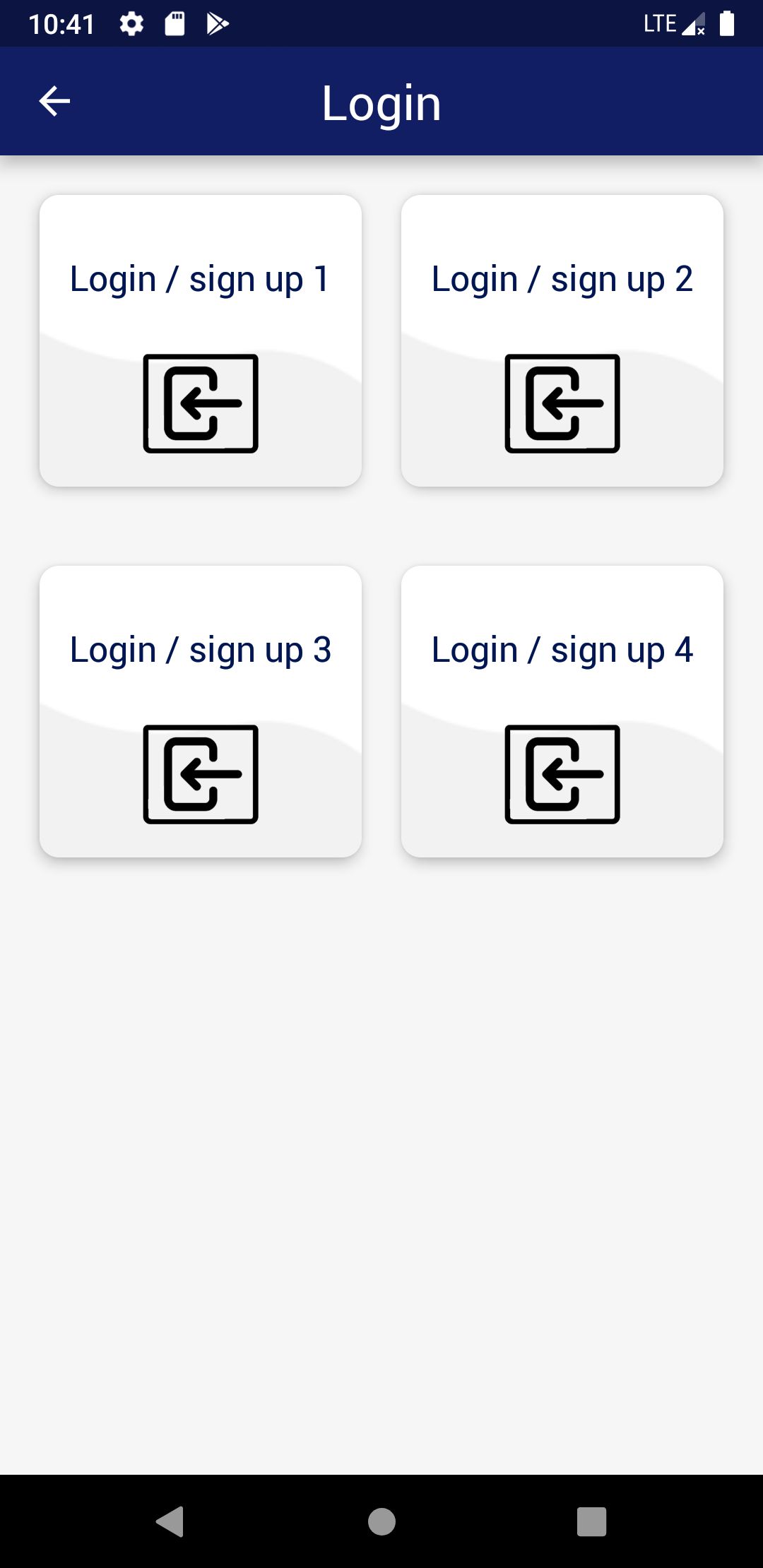Open the Login / sign up 1 card

point(201,340)
